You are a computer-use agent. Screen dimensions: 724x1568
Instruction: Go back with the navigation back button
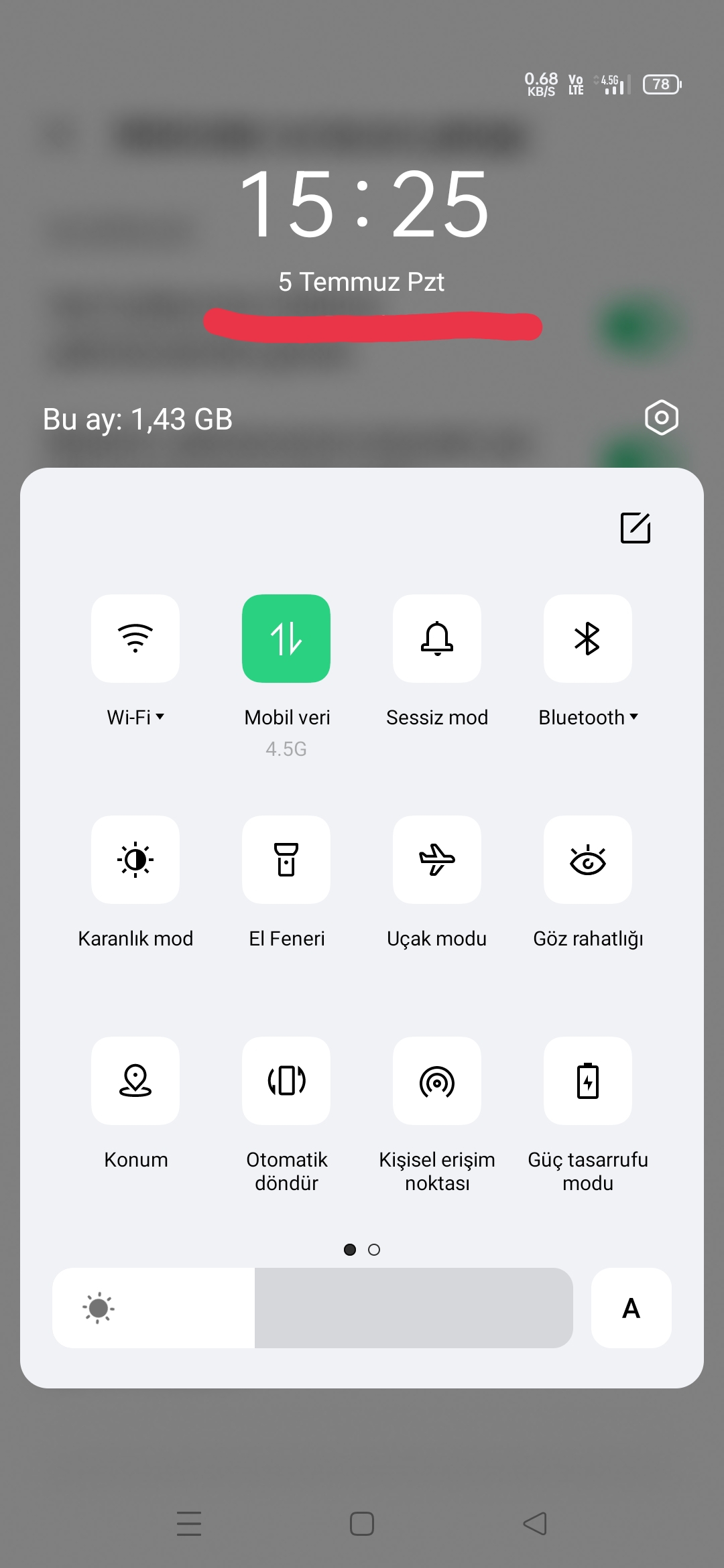[535, 1524]
